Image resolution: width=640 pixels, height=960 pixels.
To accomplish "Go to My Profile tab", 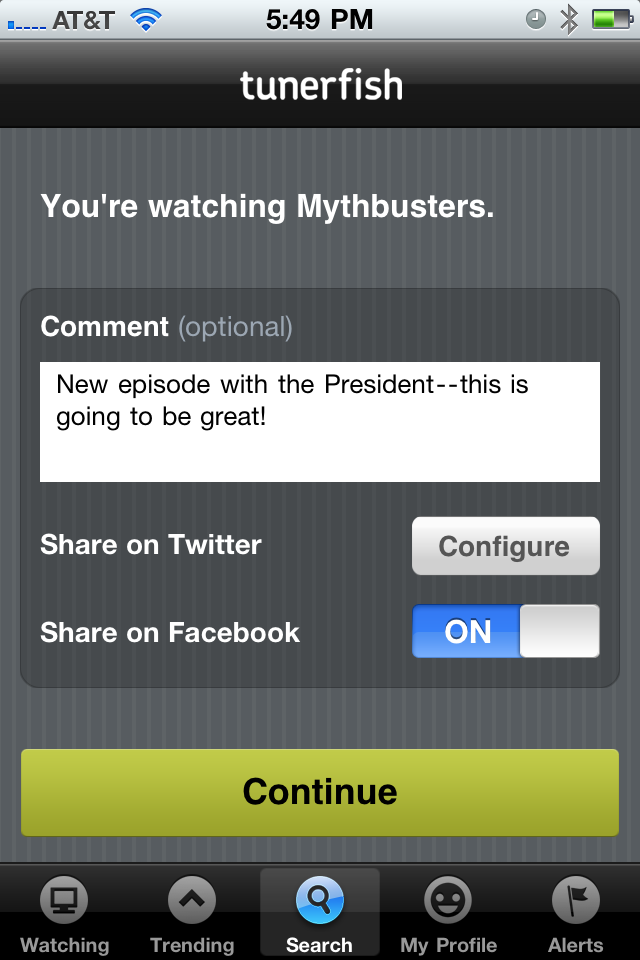I will pos(448,915).
